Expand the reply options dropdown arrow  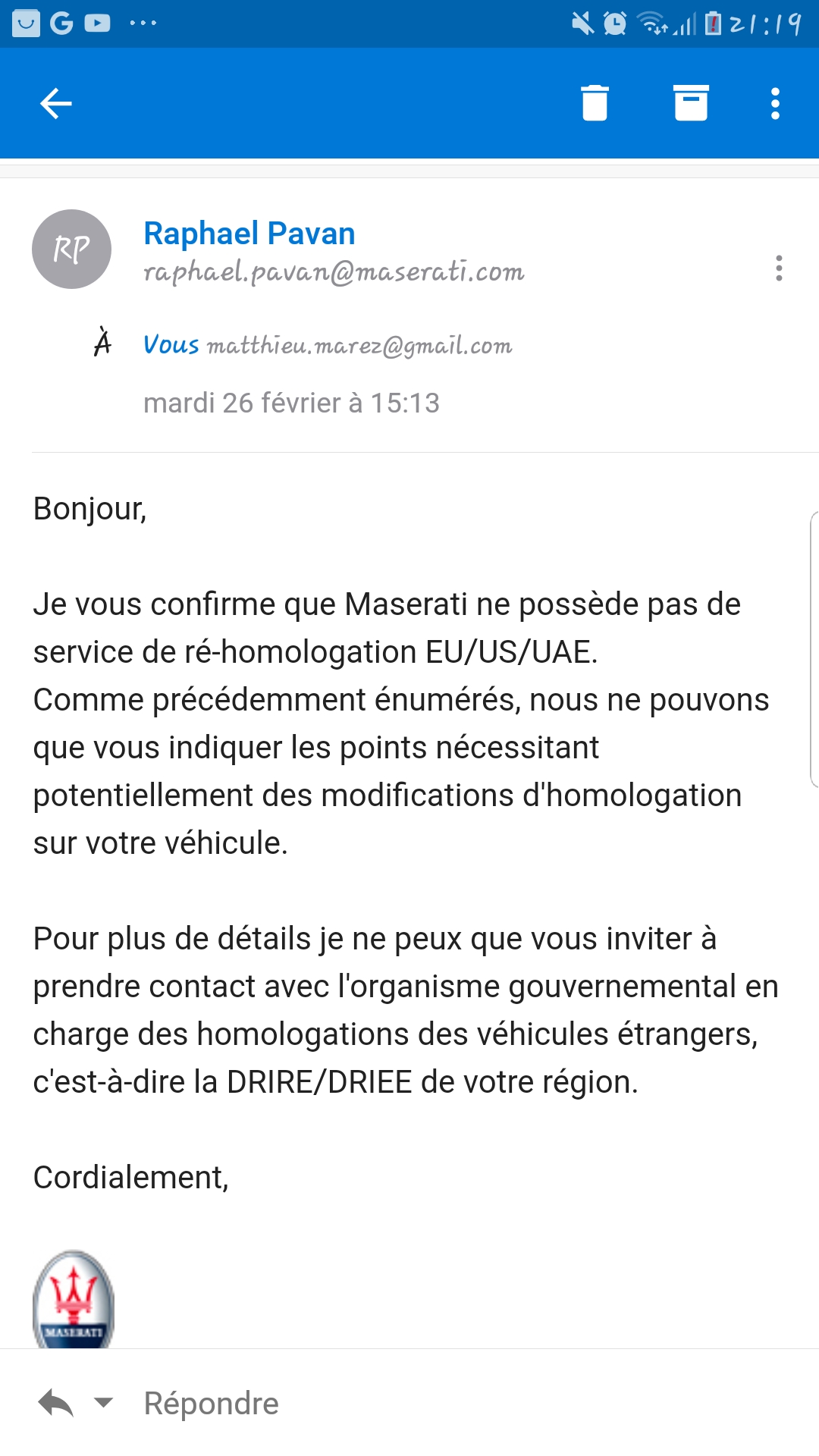click(103, 1403)
